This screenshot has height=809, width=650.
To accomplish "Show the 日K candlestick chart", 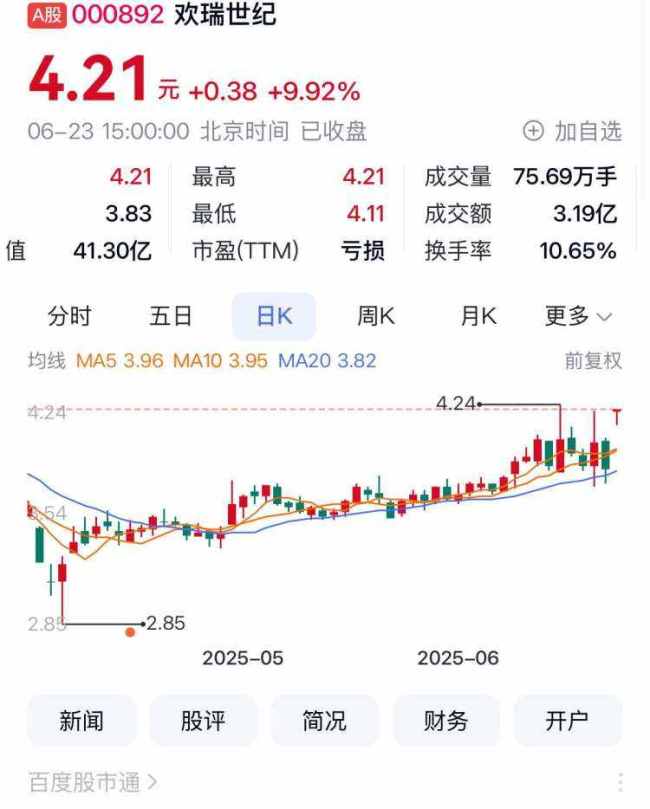I will 274,317.
